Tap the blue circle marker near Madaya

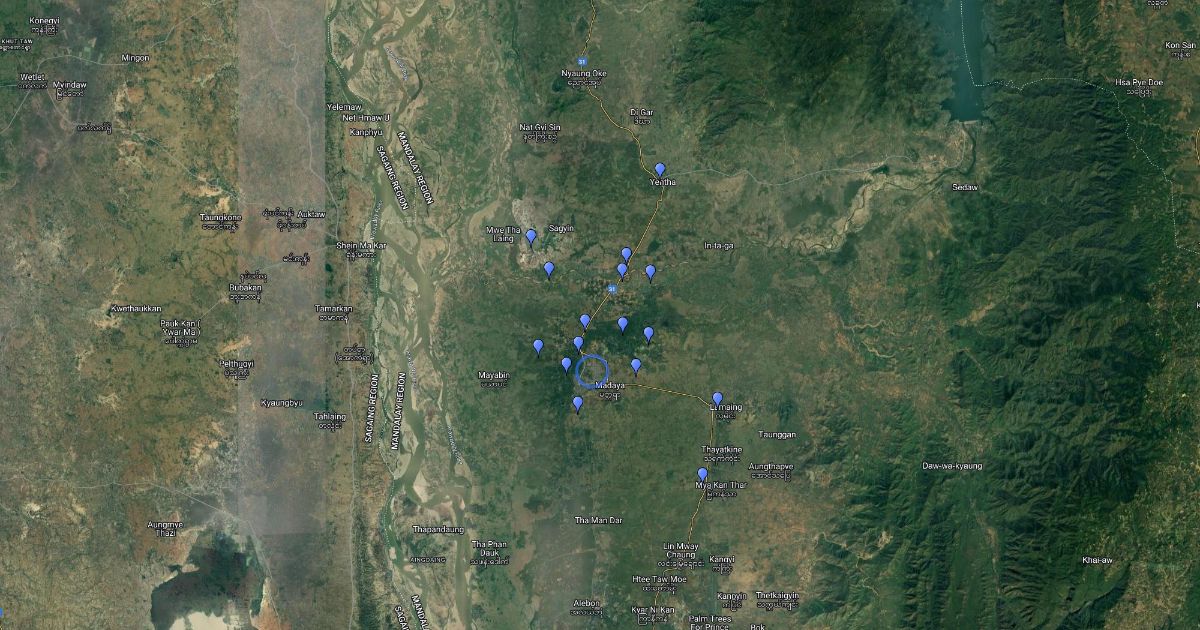(593, 371)
